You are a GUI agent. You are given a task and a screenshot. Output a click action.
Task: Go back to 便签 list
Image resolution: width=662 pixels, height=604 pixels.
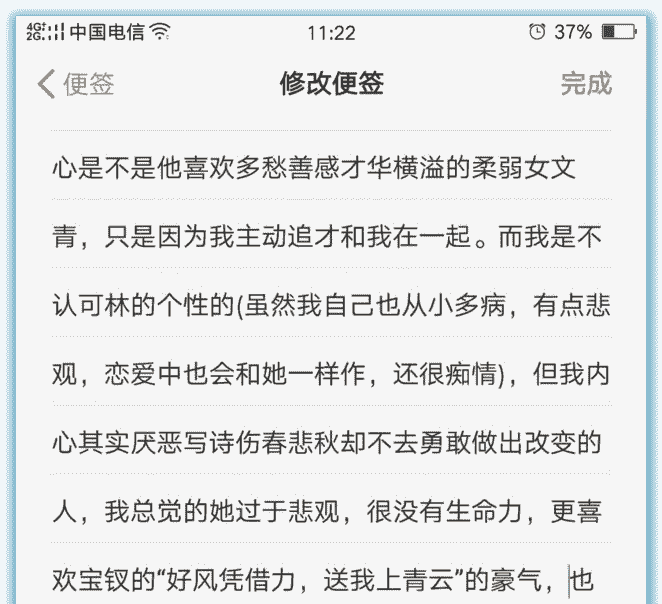75,84
